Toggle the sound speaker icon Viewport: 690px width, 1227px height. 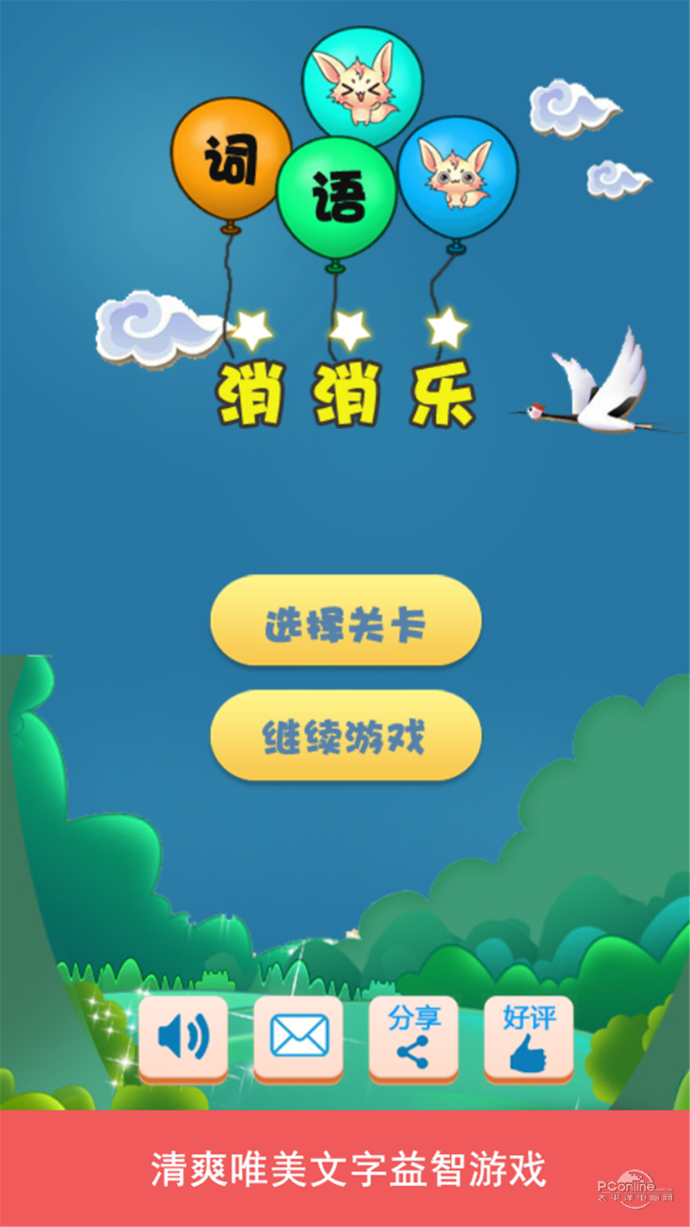pyautogui.click(x=183, y=1038)
